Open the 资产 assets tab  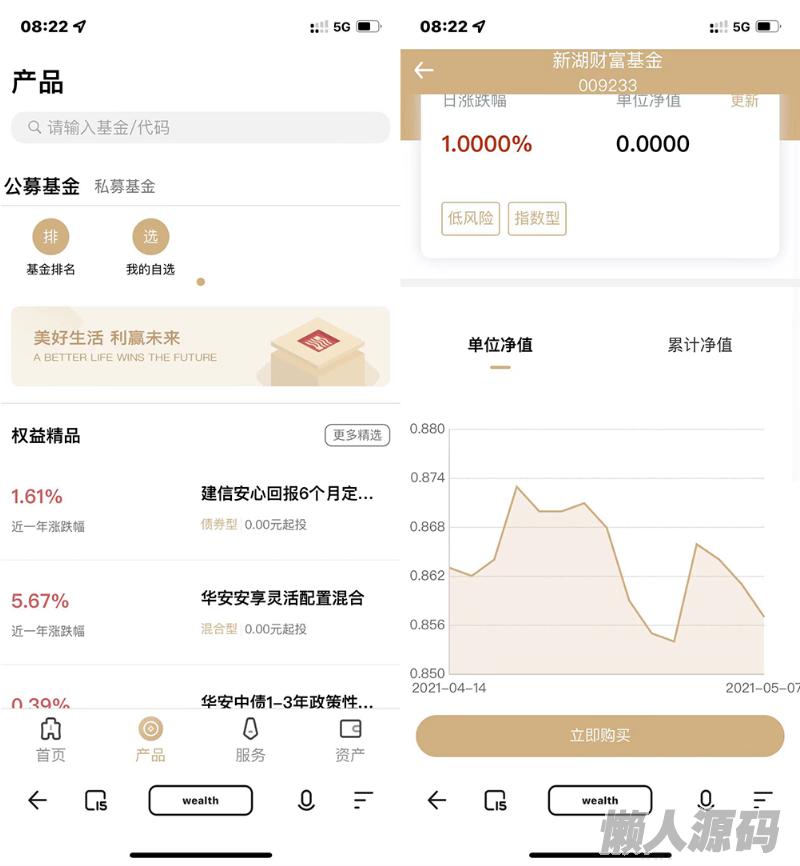tap(350, 740)
